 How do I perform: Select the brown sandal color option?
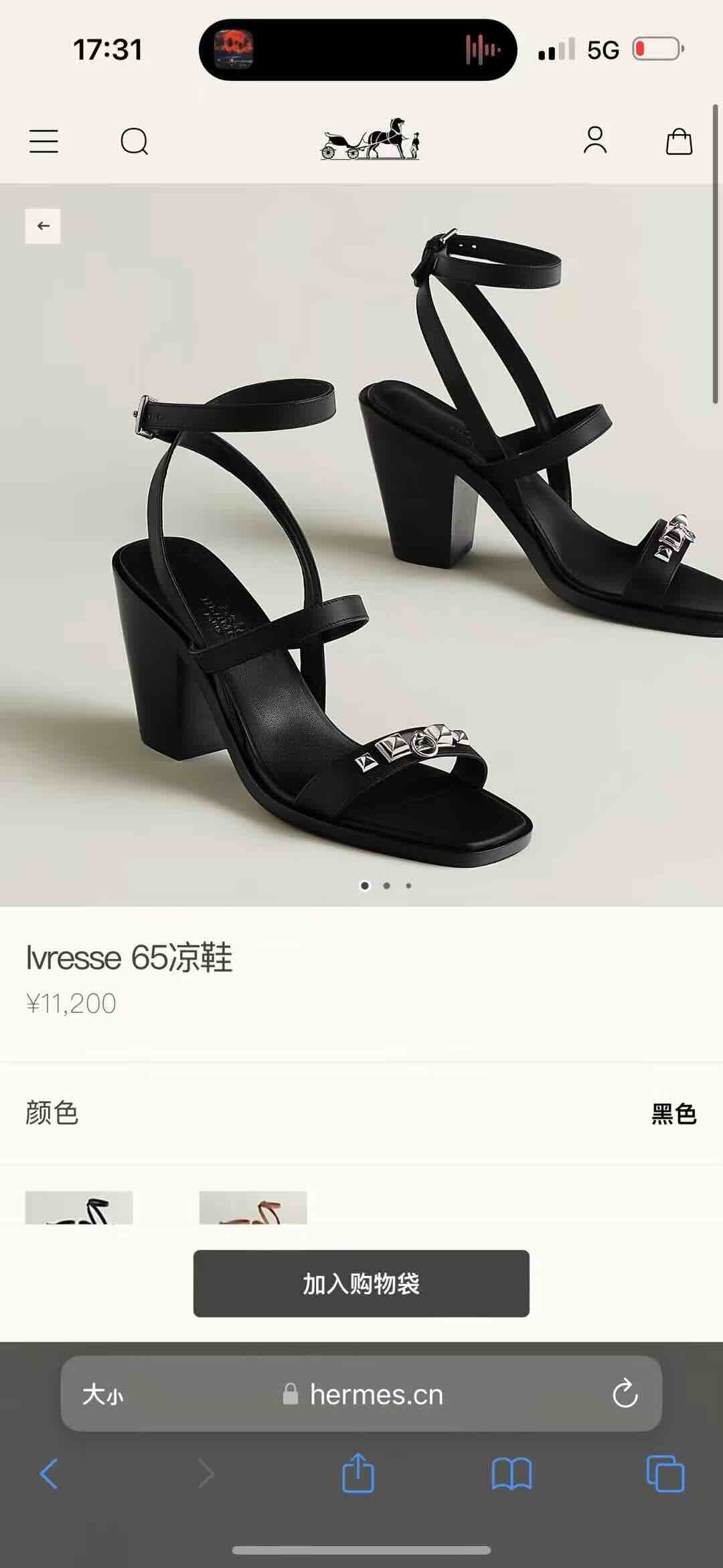(x=253, y=1208)
